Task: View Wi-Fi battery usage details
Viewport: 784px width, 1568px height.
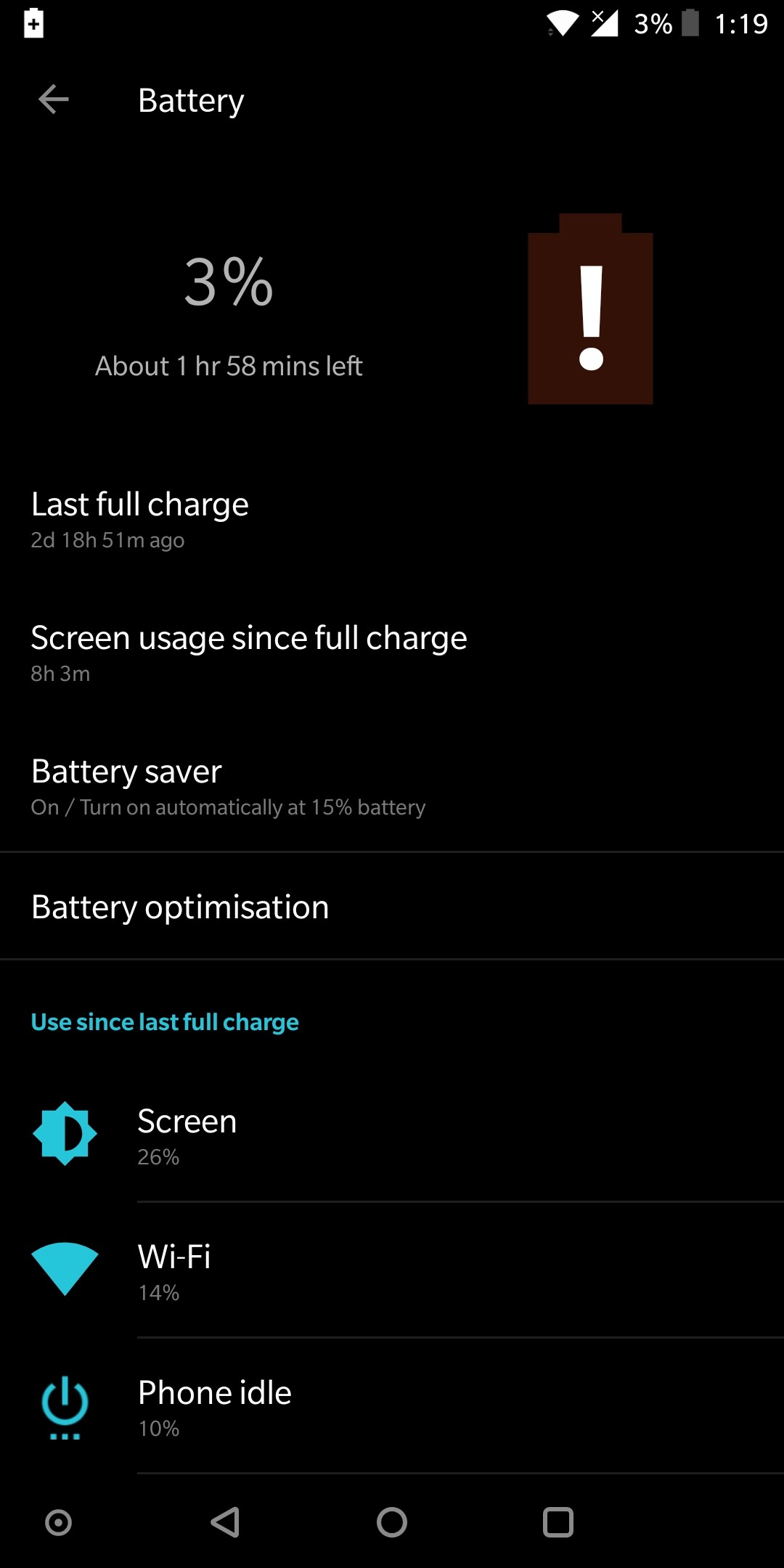Action: click(392, 1270)
